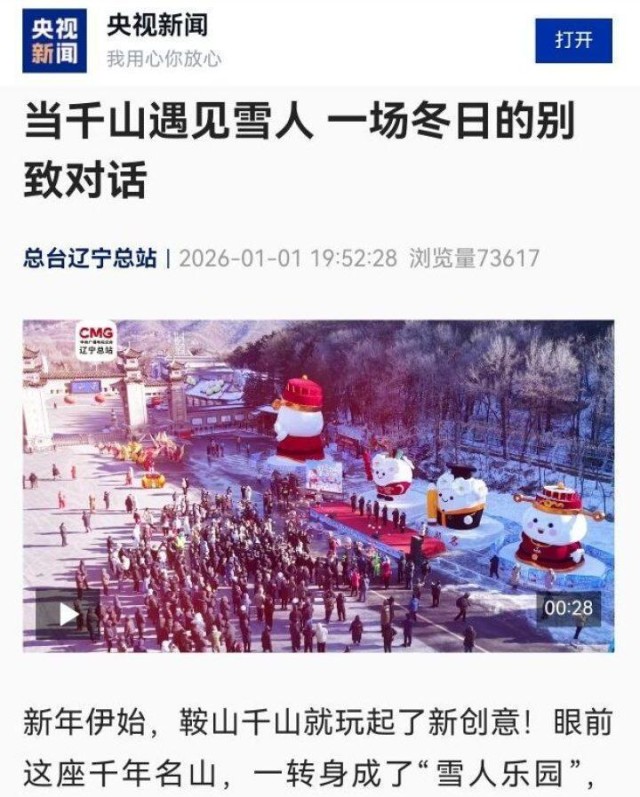This screenshot has height=797, width=640.
Task: Open the 央视新闻 header logo
Action: 54,41
